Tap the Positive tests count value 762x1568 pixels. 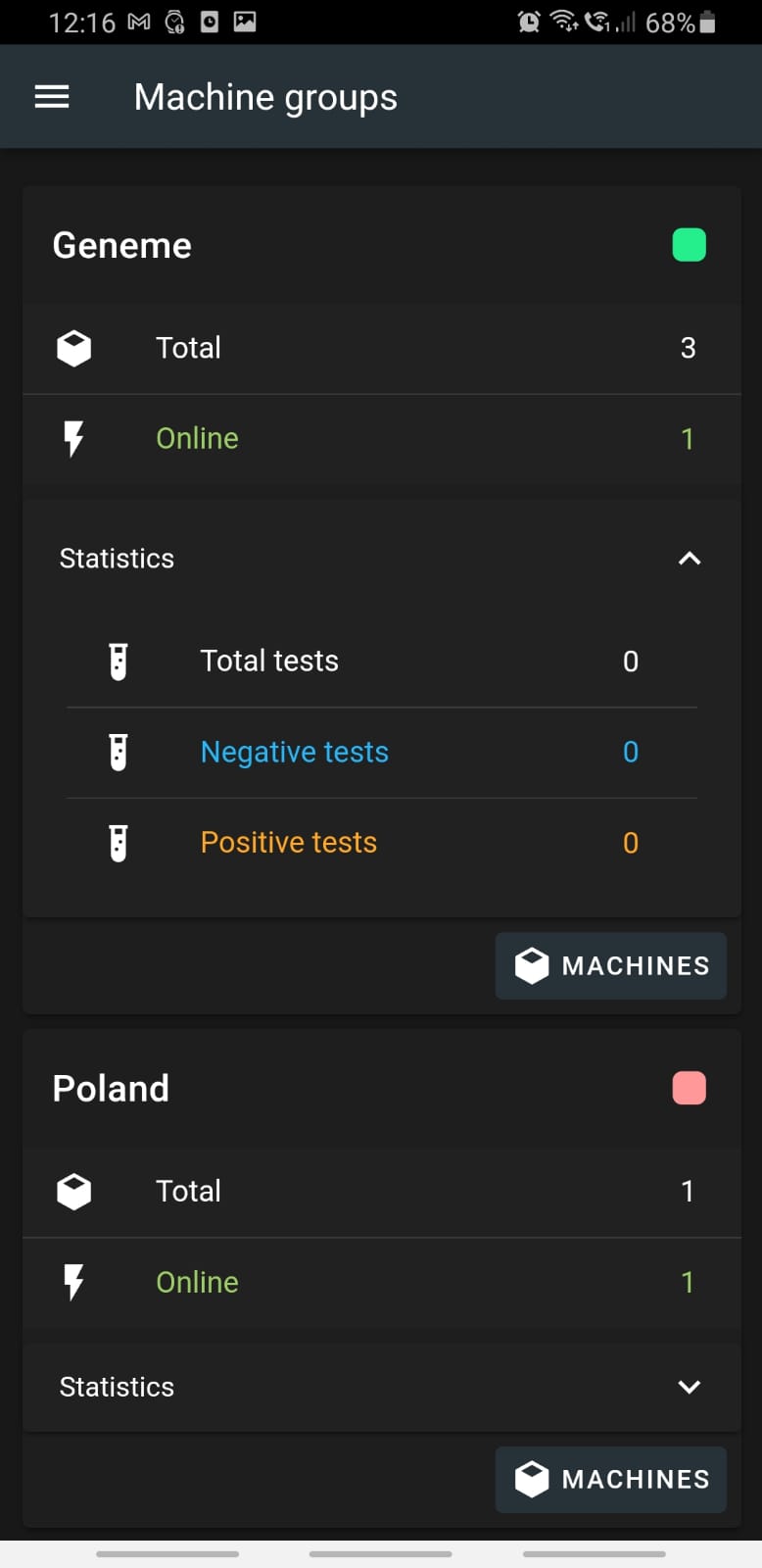pos(630,842)
